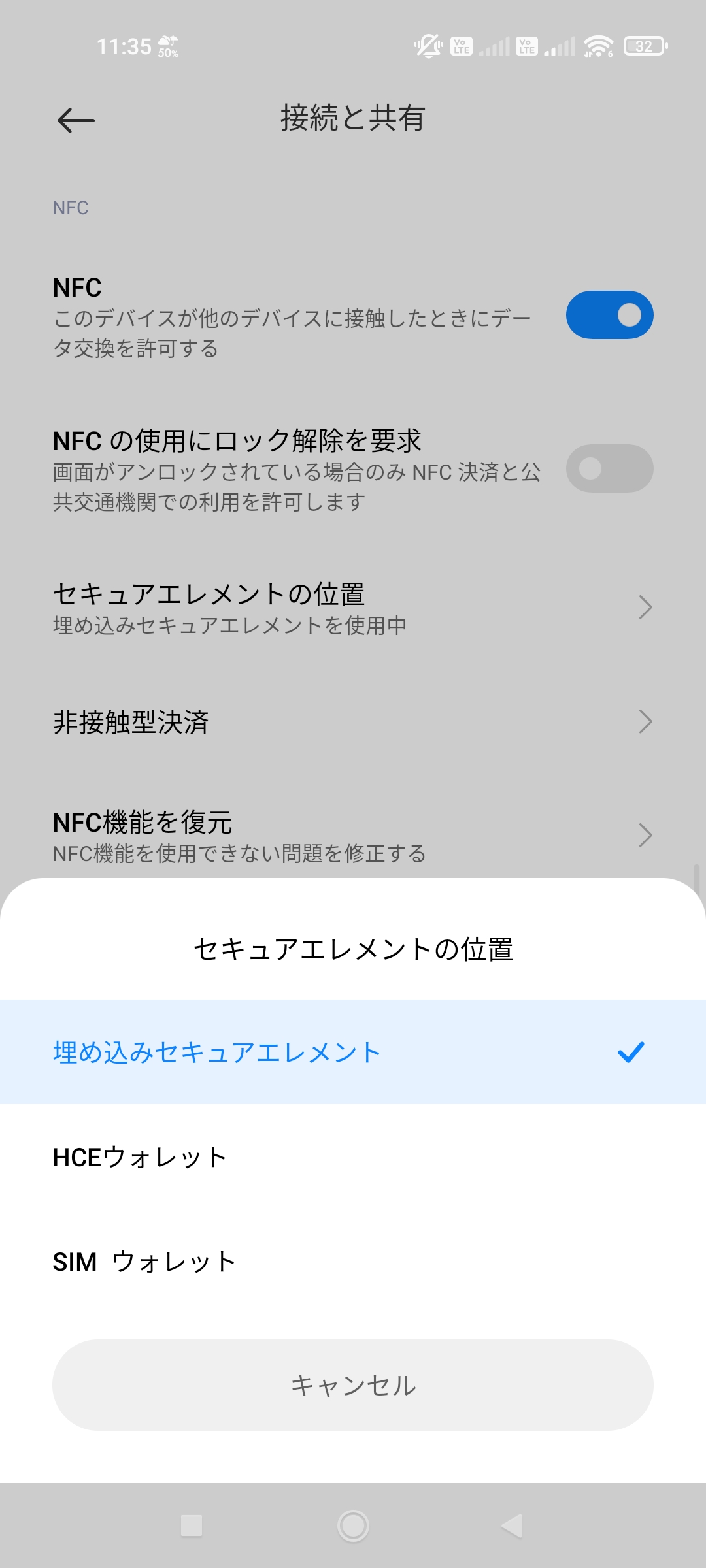
Task: Dismiss the dialog with キャンセル
Action: coord(353,1385)
